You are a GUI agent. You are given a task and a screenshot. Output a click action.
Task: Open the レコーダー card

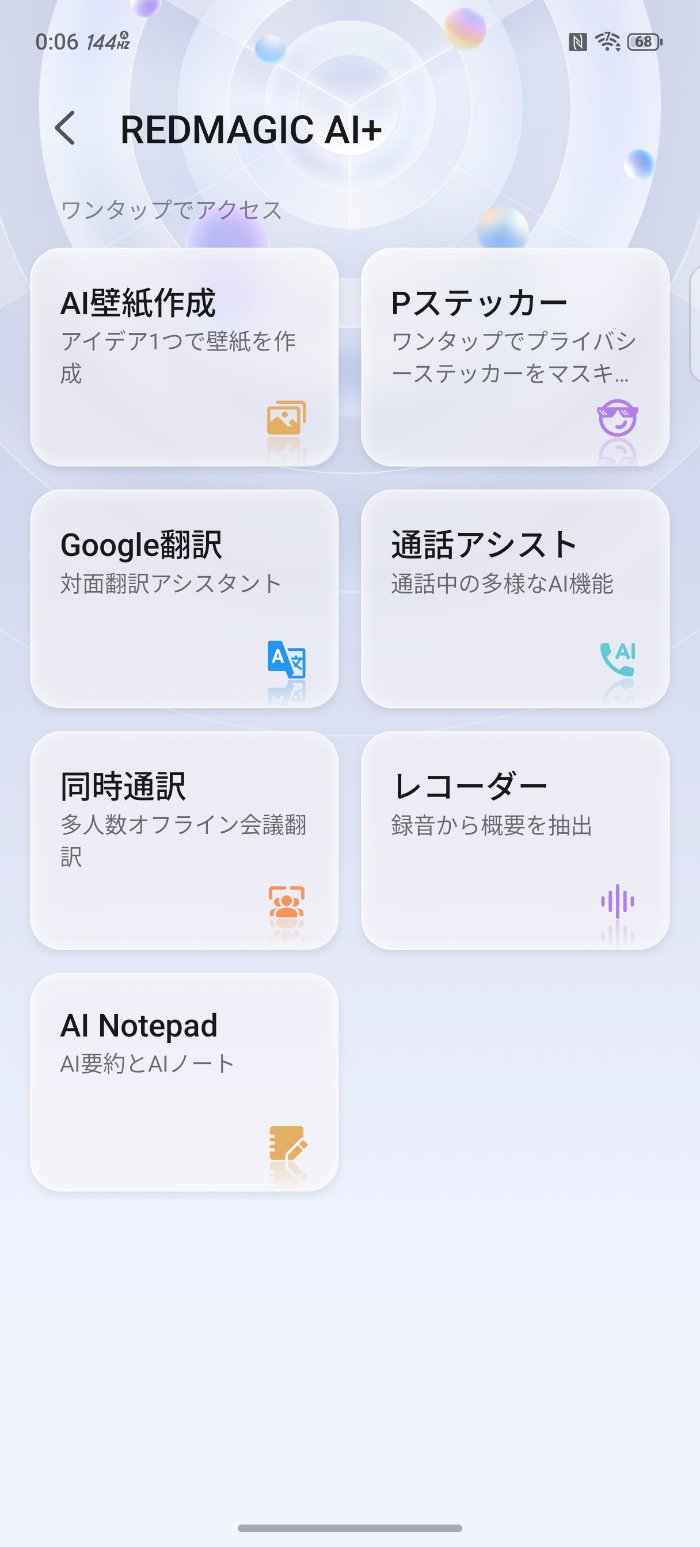tap(514, 840)
